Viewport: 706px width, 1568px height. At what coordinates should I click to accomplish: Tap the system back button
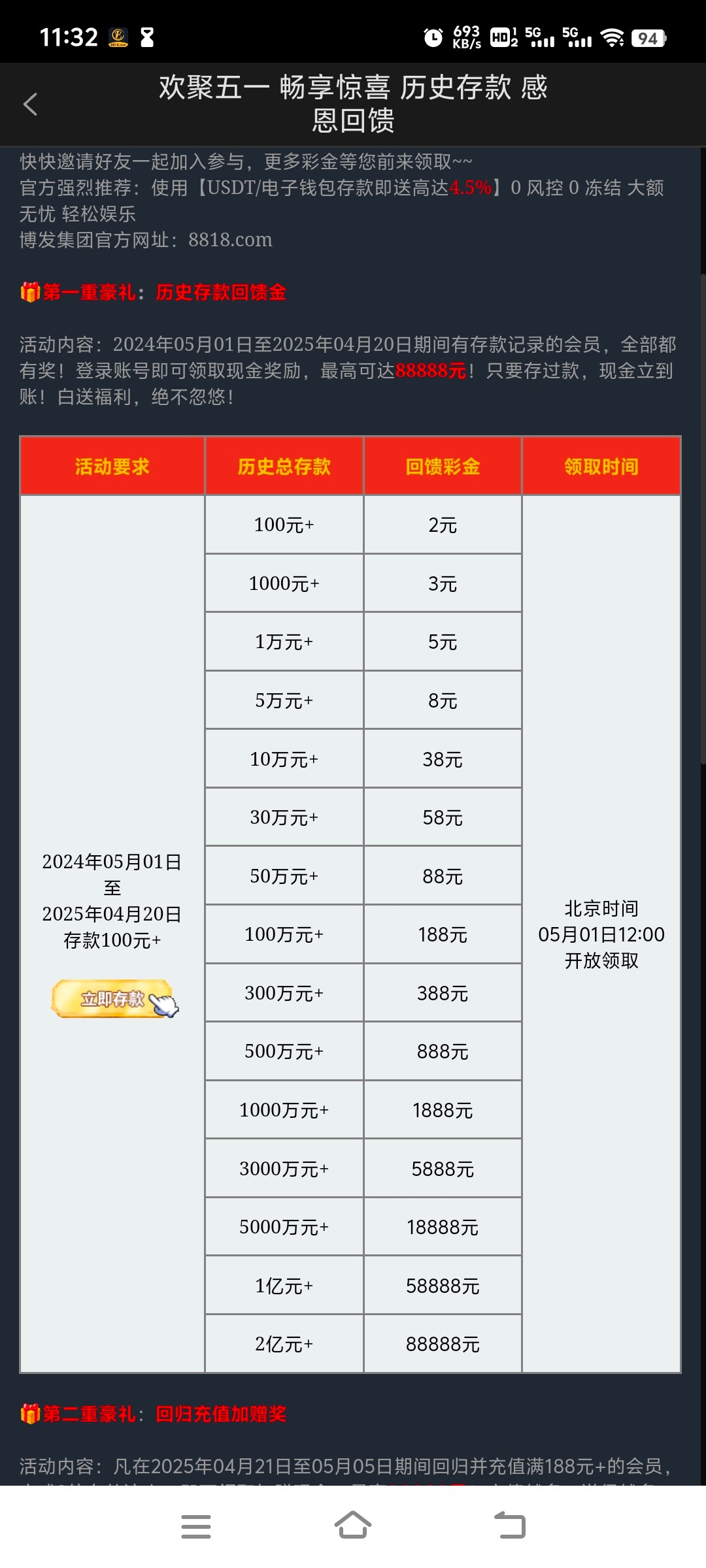tap(510, 1526)
